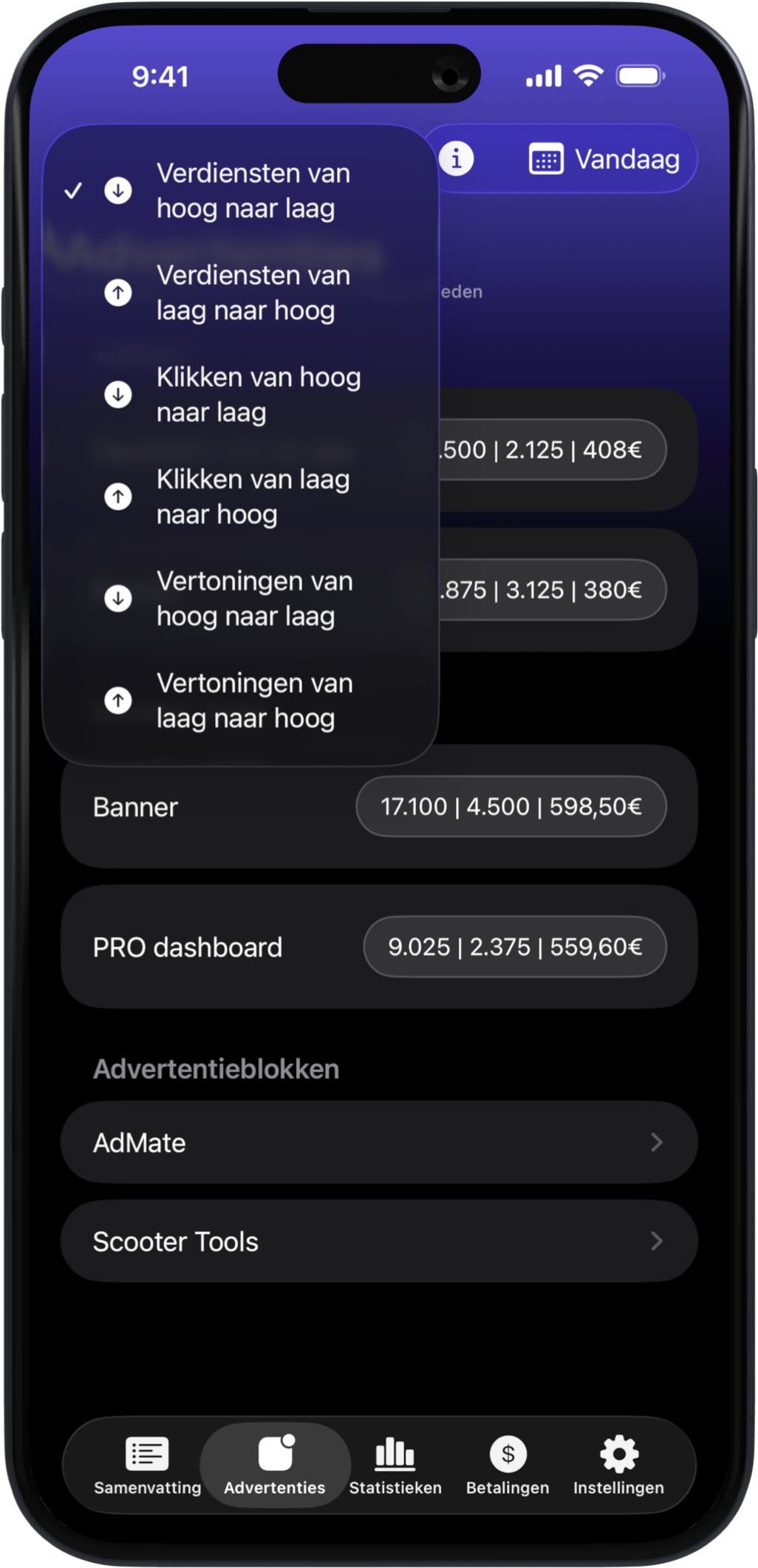The image size is (758, 1568).
Task: Open the PRO dashboard ad row
Action: click(378, 947)
